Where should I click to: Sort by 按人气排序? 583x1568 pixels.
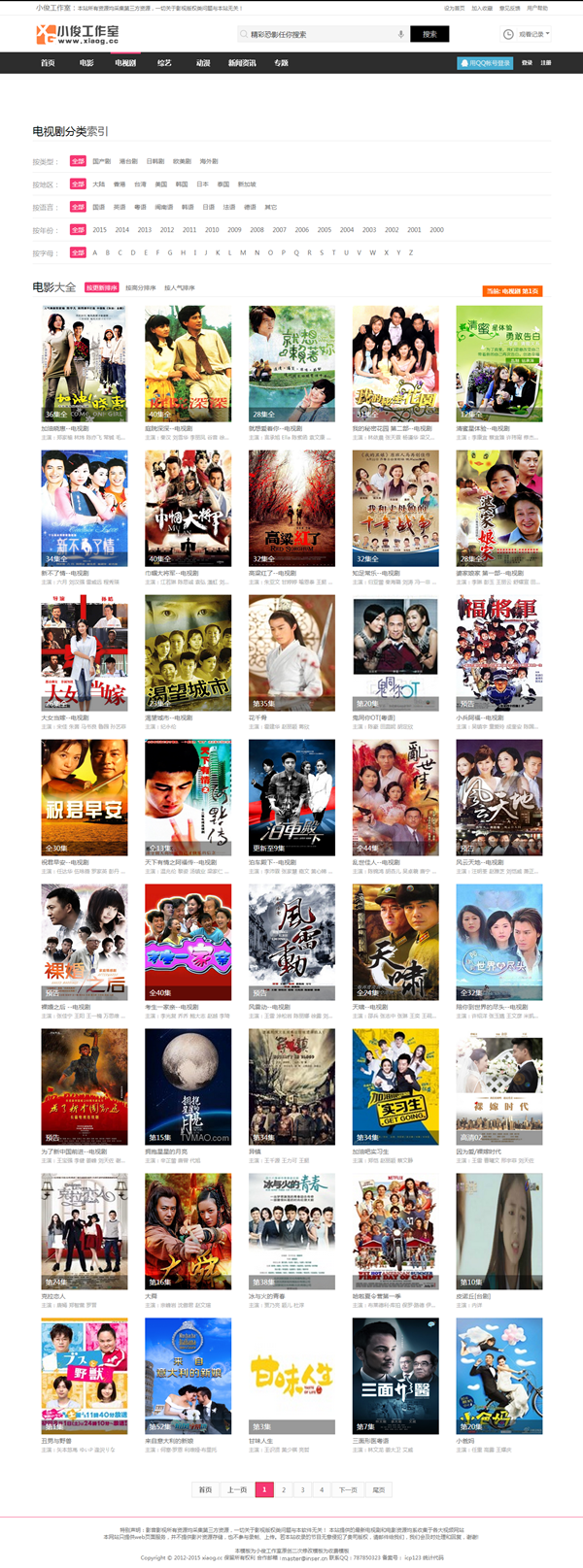(180, 288)
